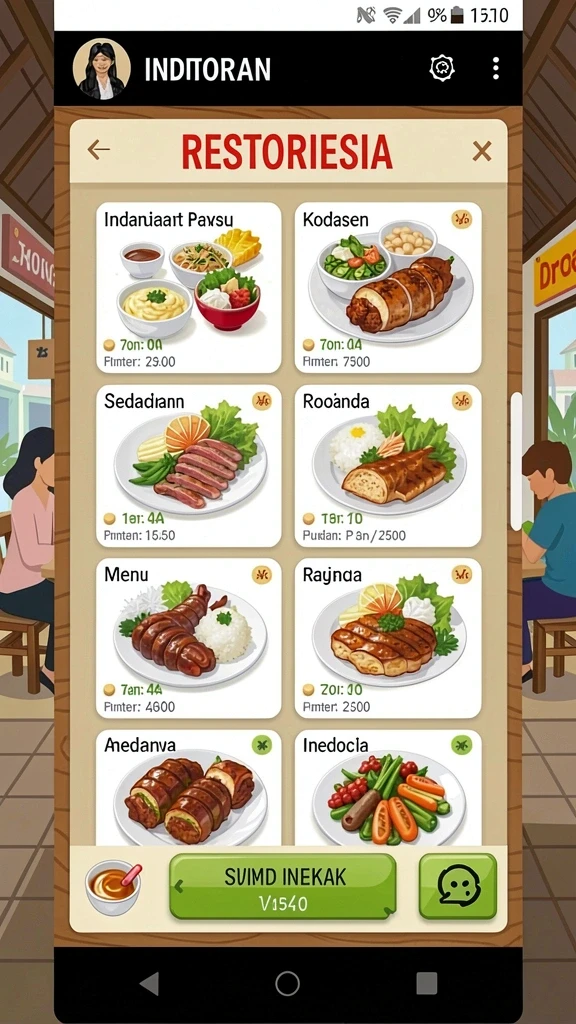
Task: Tap the green SUIMD INEKAK button
Action: (283, 886)
